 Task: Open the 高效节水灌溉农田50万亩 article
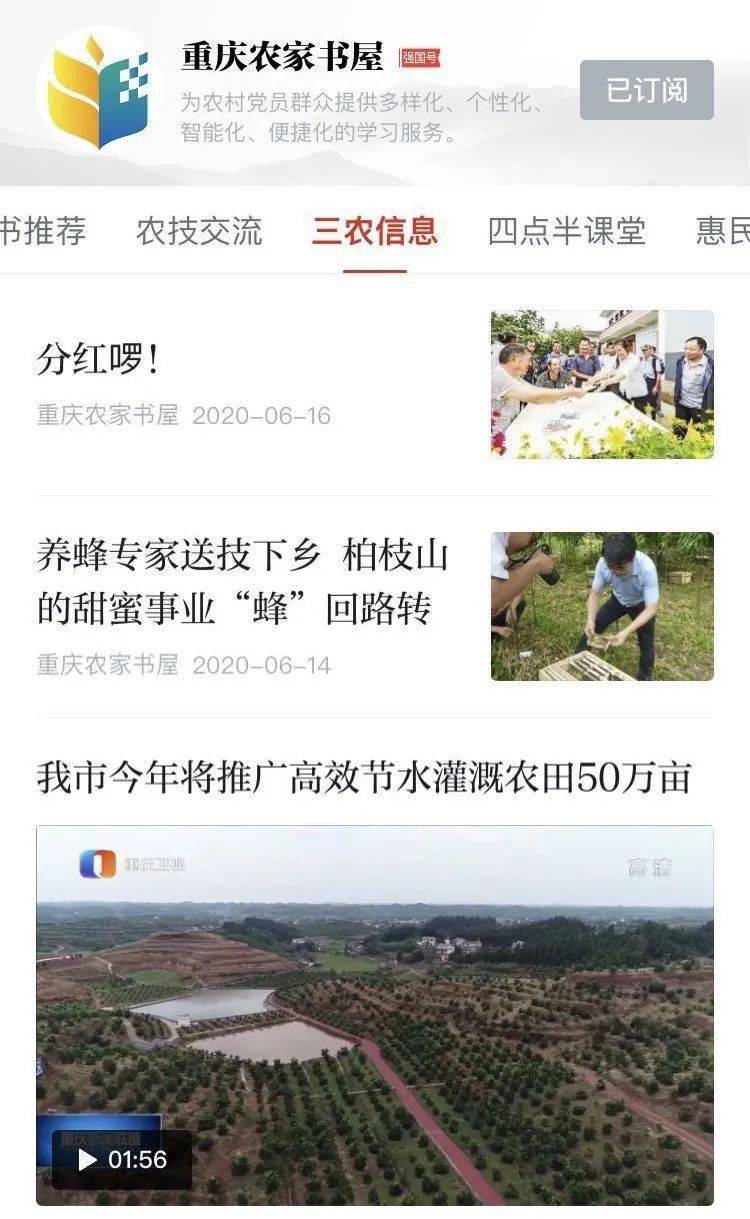pyautogui.click(x=364, y=777)
